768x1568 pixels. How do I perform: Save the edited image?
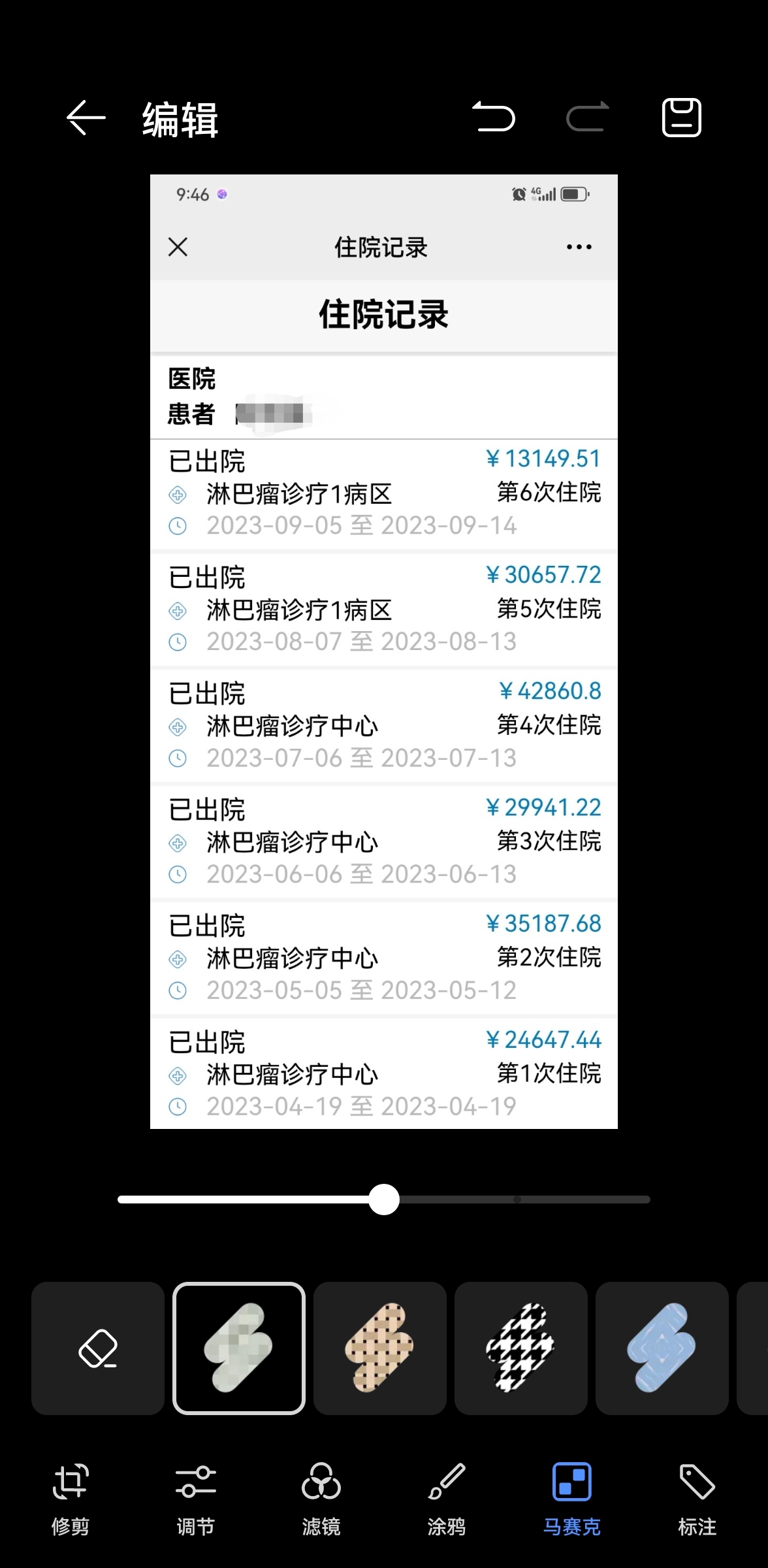pyautogui.click(x=681, y=118)
